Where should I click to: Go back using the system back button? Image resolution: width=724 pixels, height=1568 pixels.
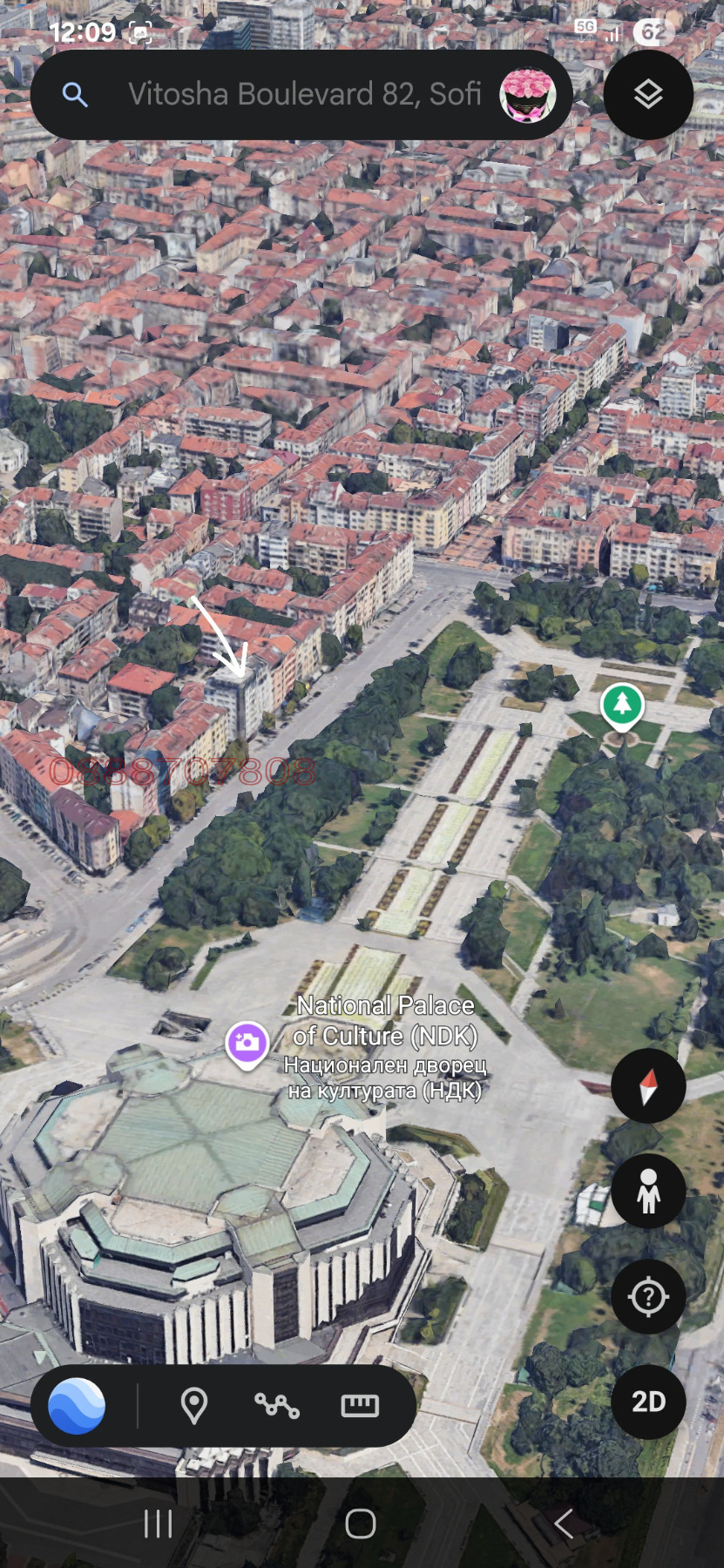point(564,1524)
